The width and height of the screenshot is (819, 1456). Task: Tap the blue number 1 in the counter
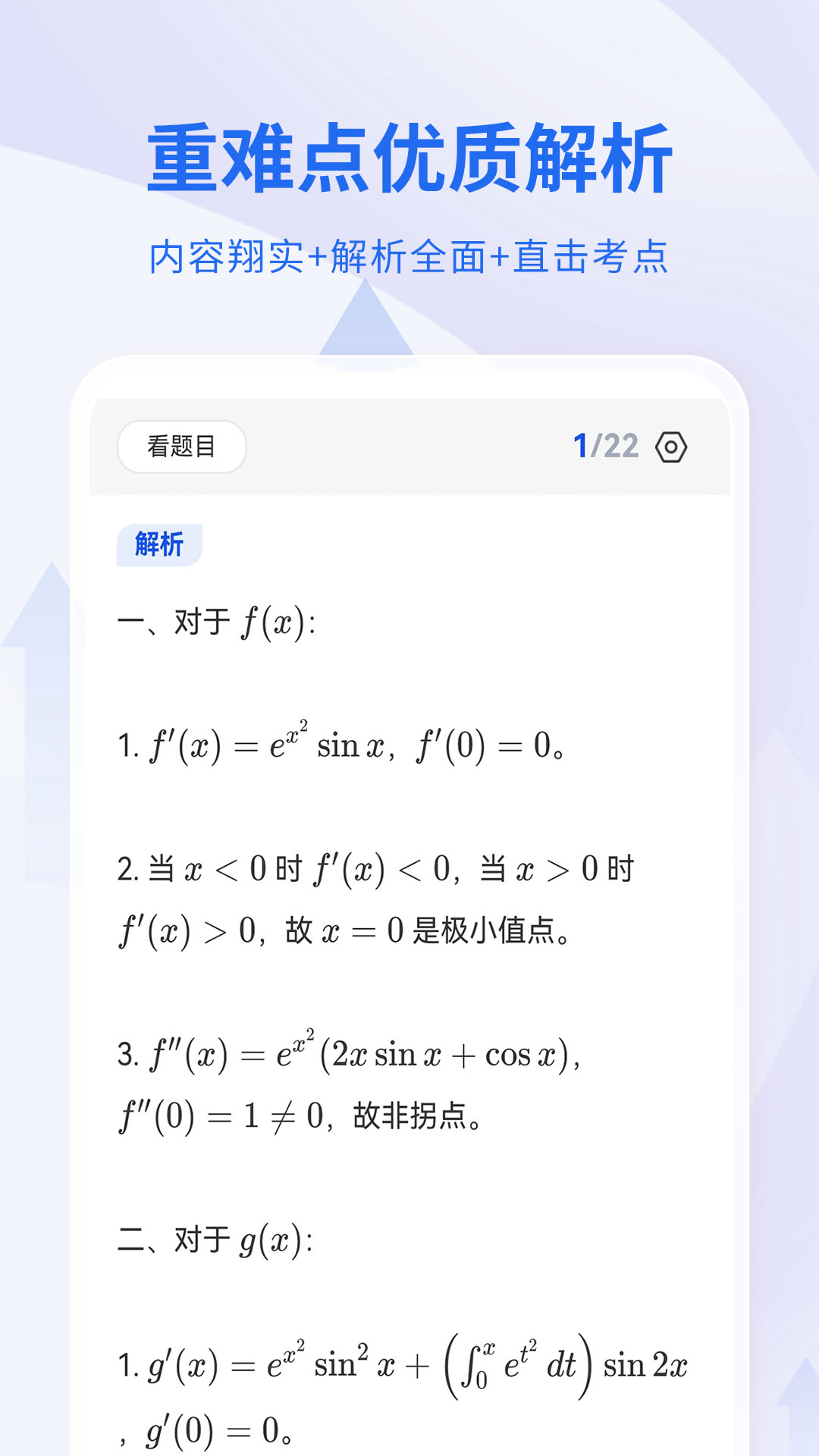tap(582, 447)
